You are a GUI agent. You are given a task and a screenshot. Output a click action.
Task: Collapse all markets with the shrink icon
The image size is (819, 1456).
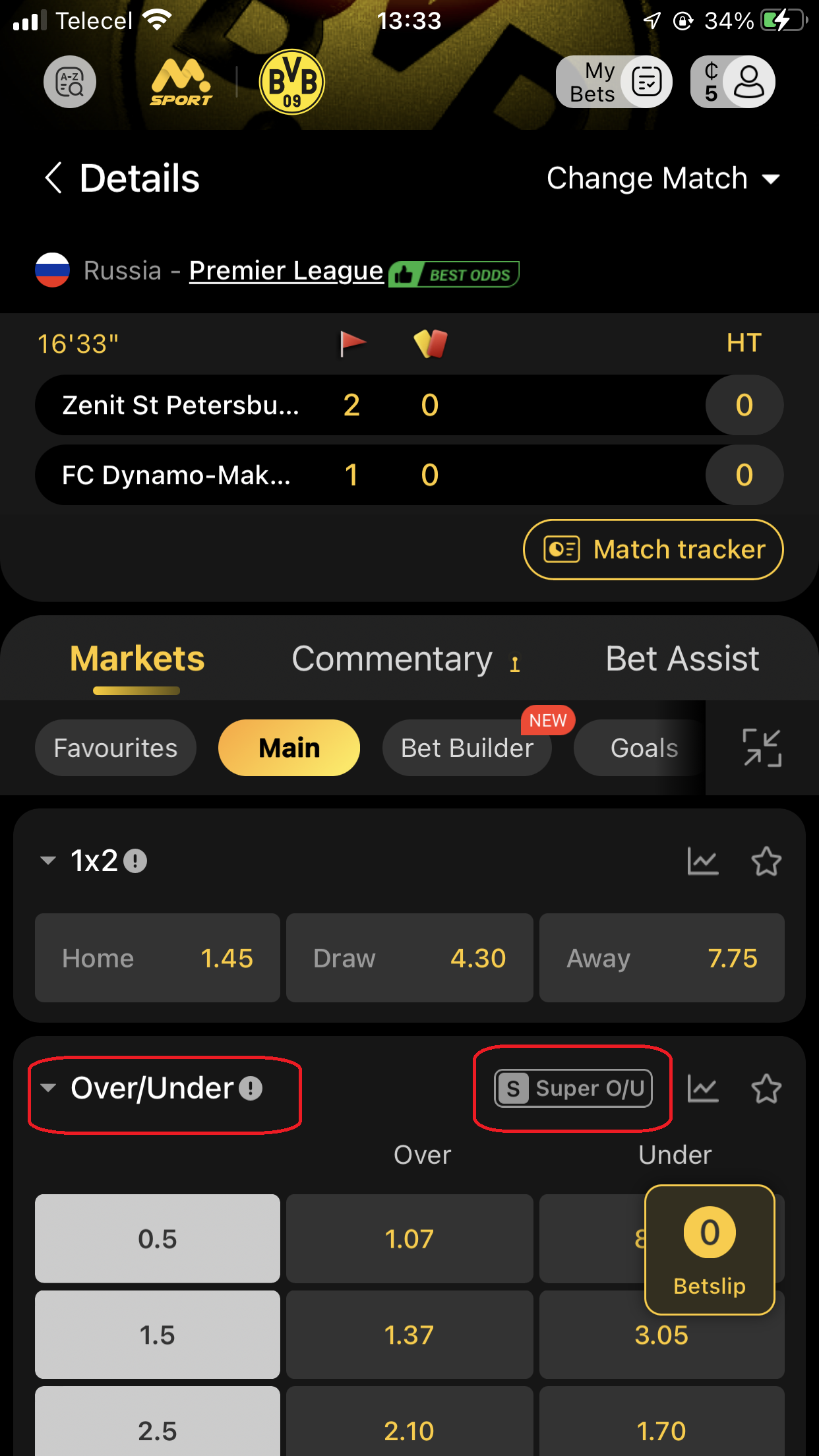click(x=762, y=748)
